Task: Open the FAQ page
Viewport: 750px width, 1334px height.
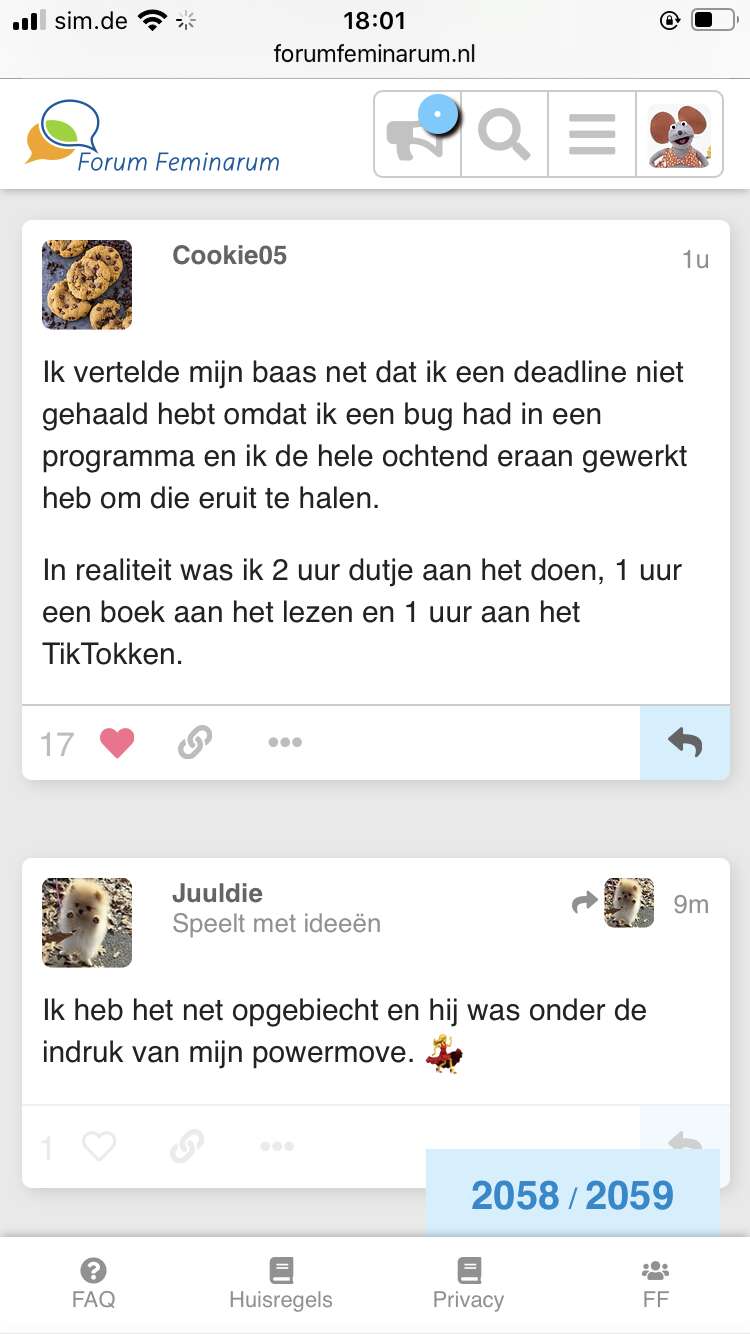Action: [x=93, y=1285]
